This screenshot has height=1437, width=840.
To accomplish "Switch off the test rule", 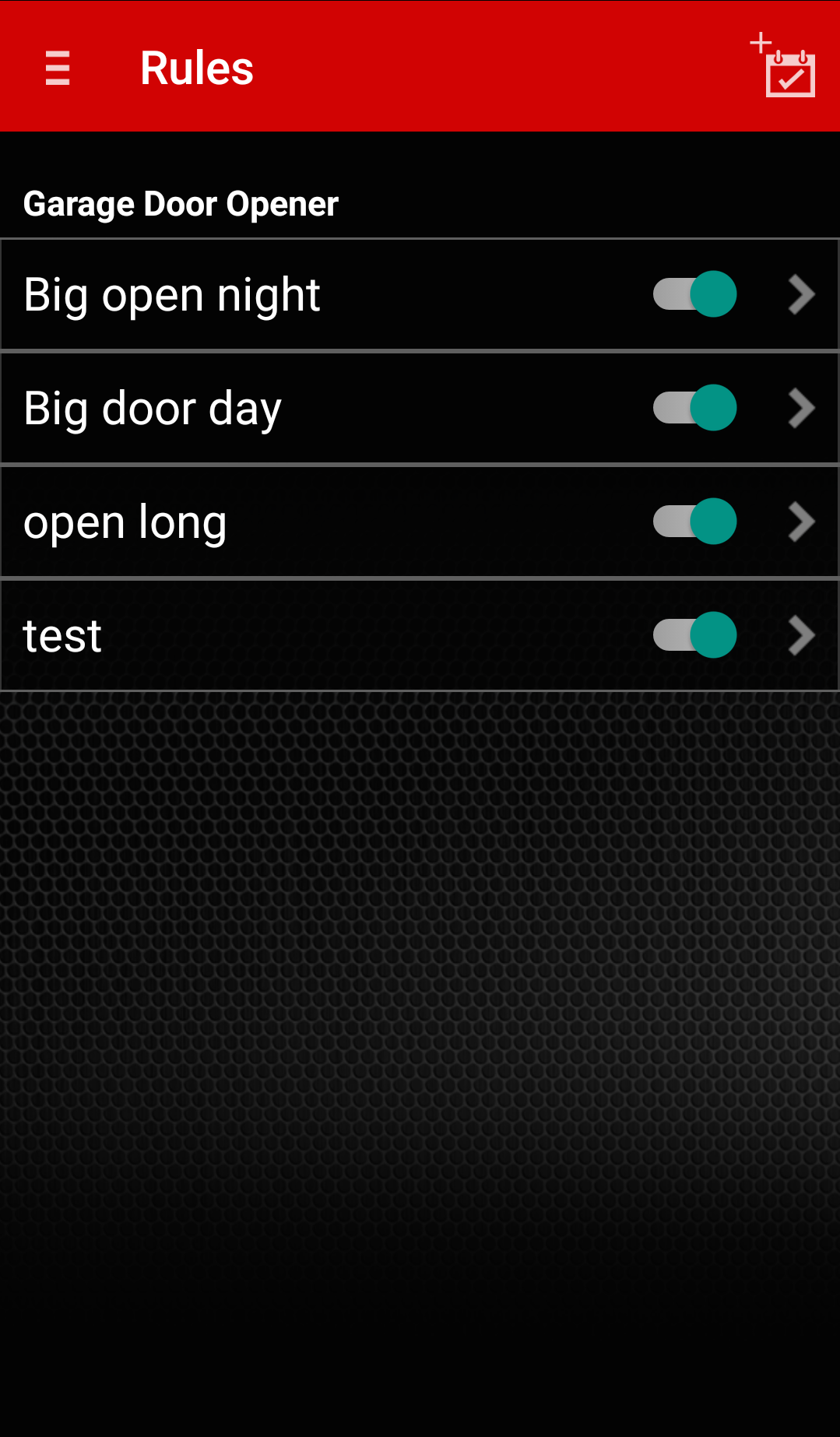I will (x=694, y=635).
